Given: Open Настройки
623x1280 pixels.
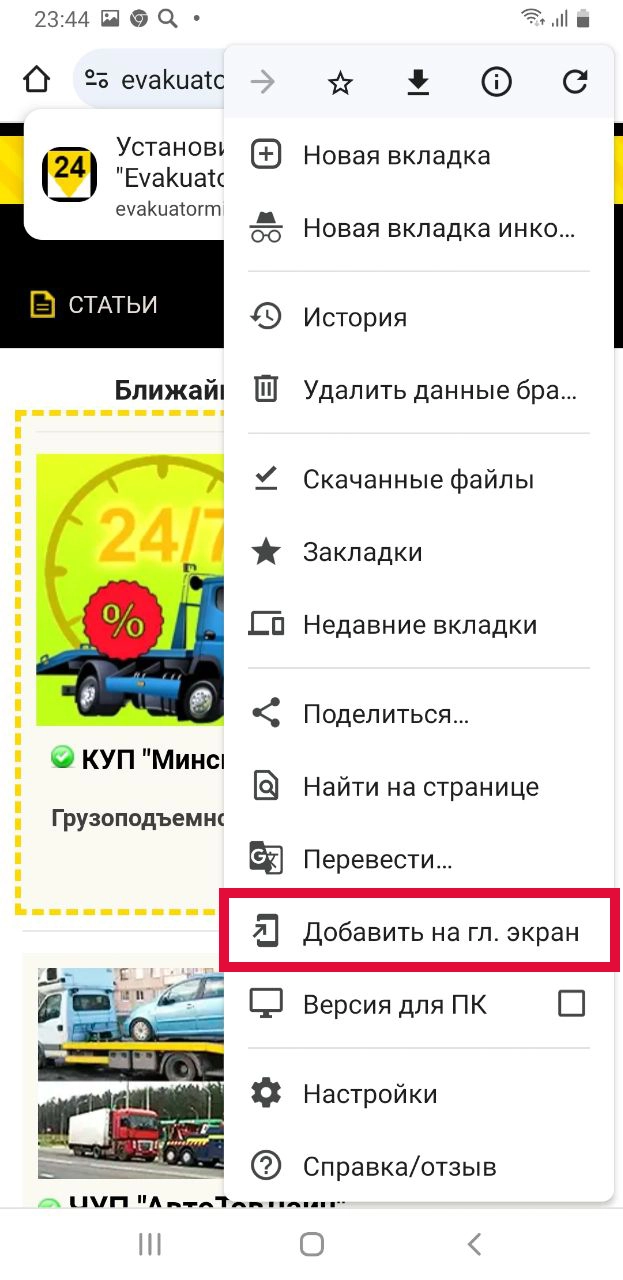Looking at the screenshot, I should 370,1093.
